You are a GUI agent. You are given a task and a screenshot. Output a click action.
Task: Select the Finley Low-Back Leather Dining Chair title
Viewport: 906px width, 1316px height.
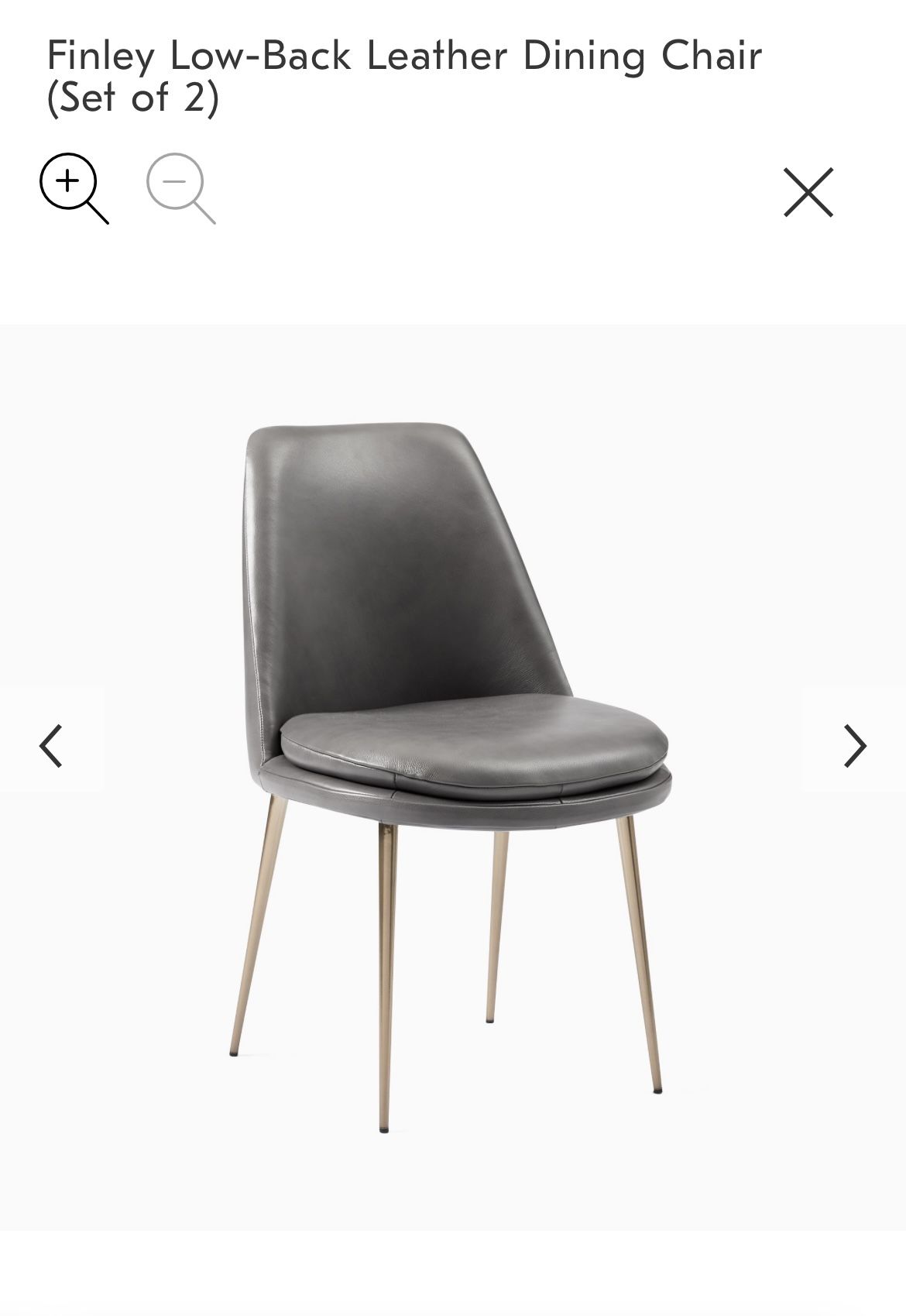[403, 56]
